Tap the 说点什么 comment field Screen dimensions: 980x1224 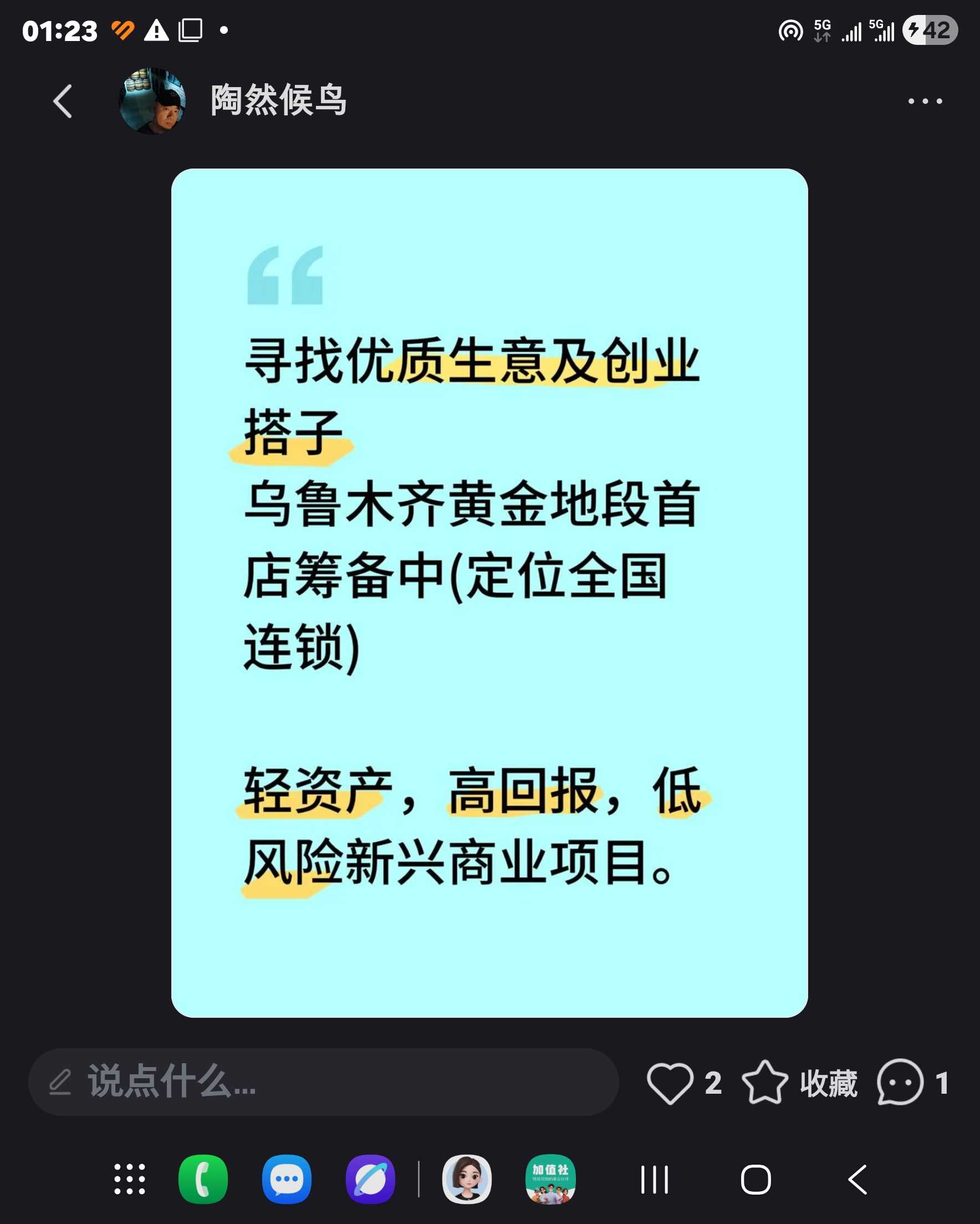[324, 1082]
